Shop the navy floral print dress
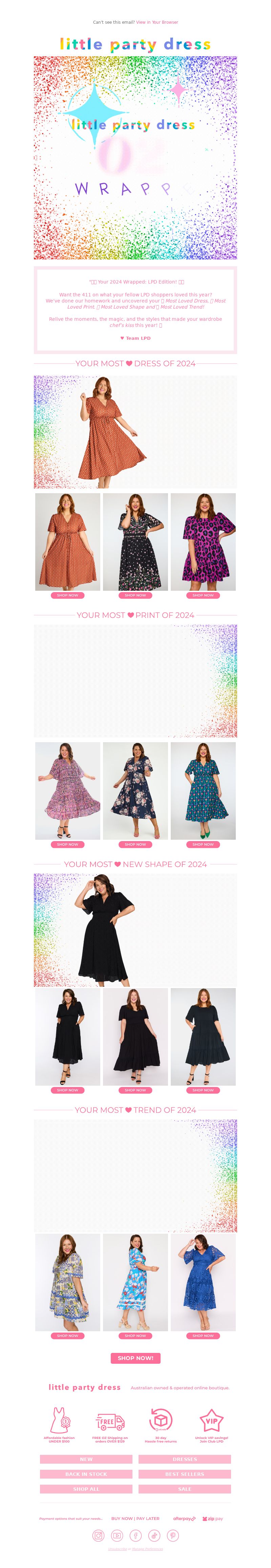Image resolution: width=271 pixels, height=1568 pixels. pos(135,844)
